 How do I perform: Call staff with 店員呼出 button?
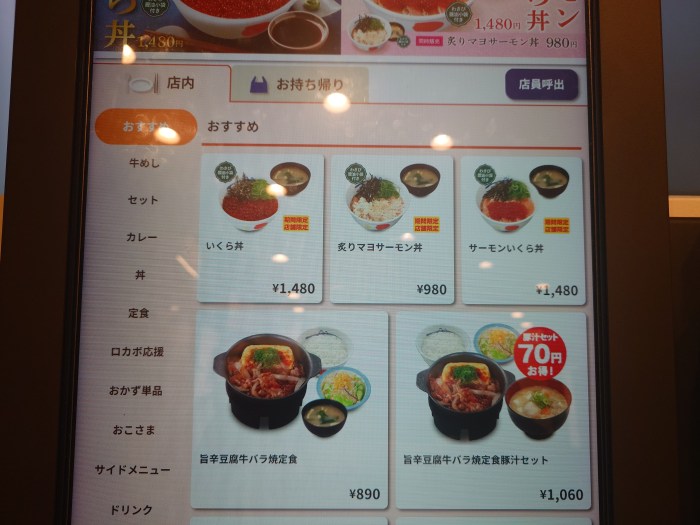(x=542, y=84)
